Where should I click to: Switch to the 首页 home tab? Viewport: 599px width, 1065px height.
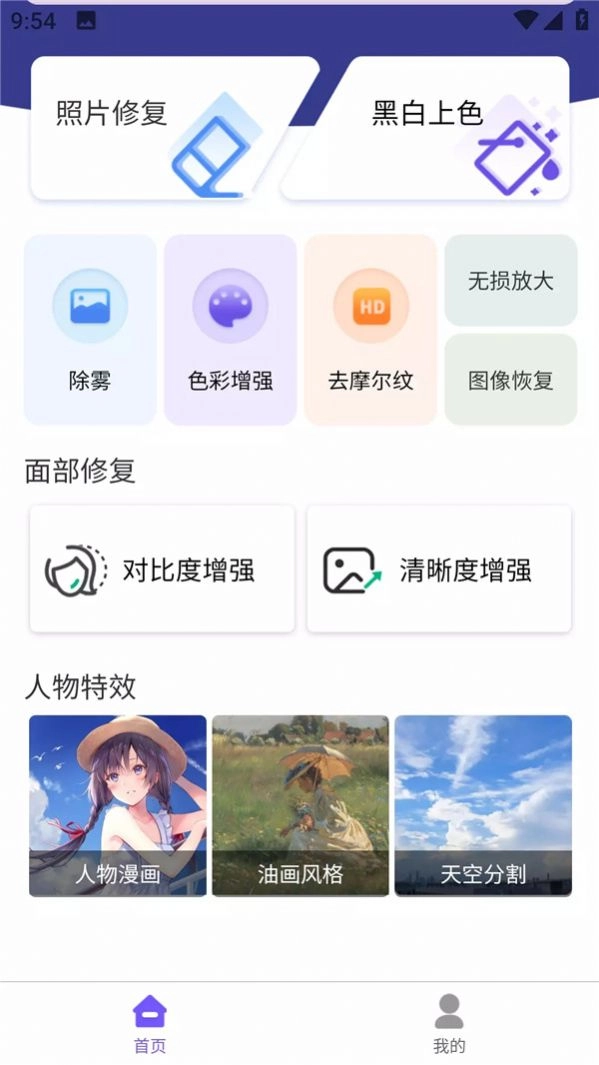(150, 1024)
